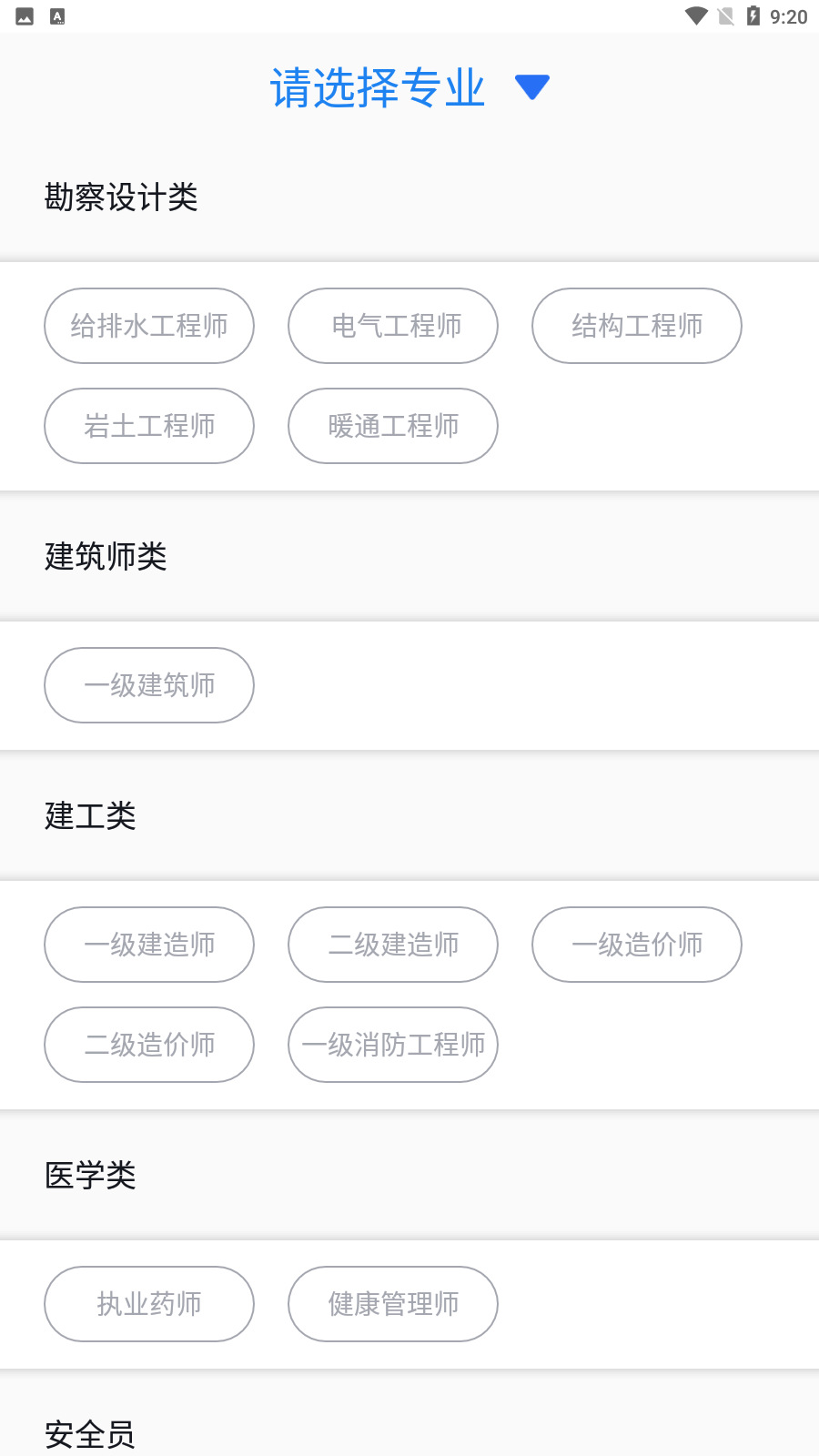This screenshot has width=819, height=1456.
Task: Select 一级消防工程师
Action: coord(393,1045)
